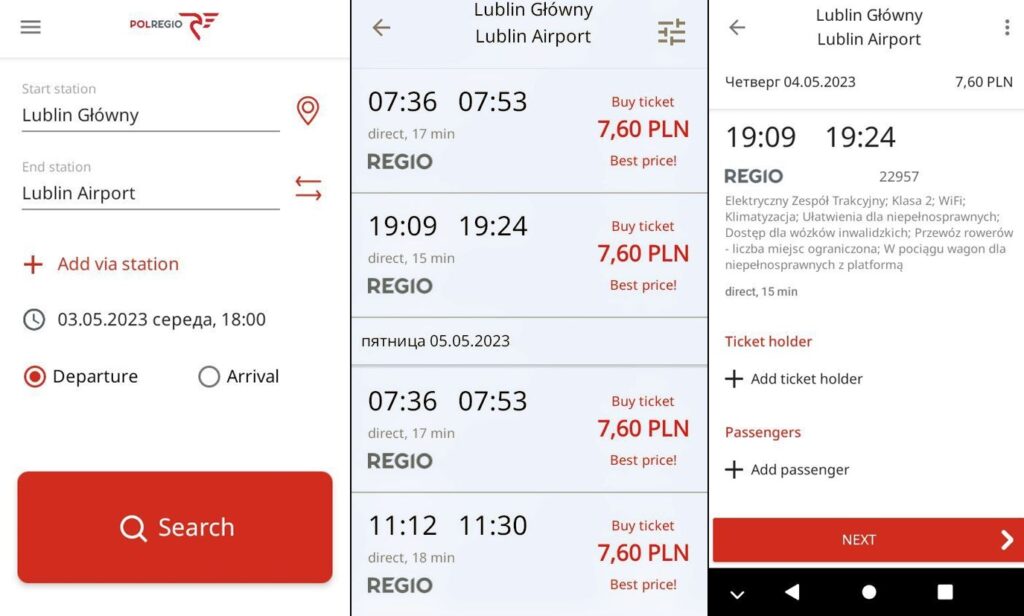Buy ticket for the 11:12 train
The width and height of the screenshot is (1024, 616).
coord(643,553)
